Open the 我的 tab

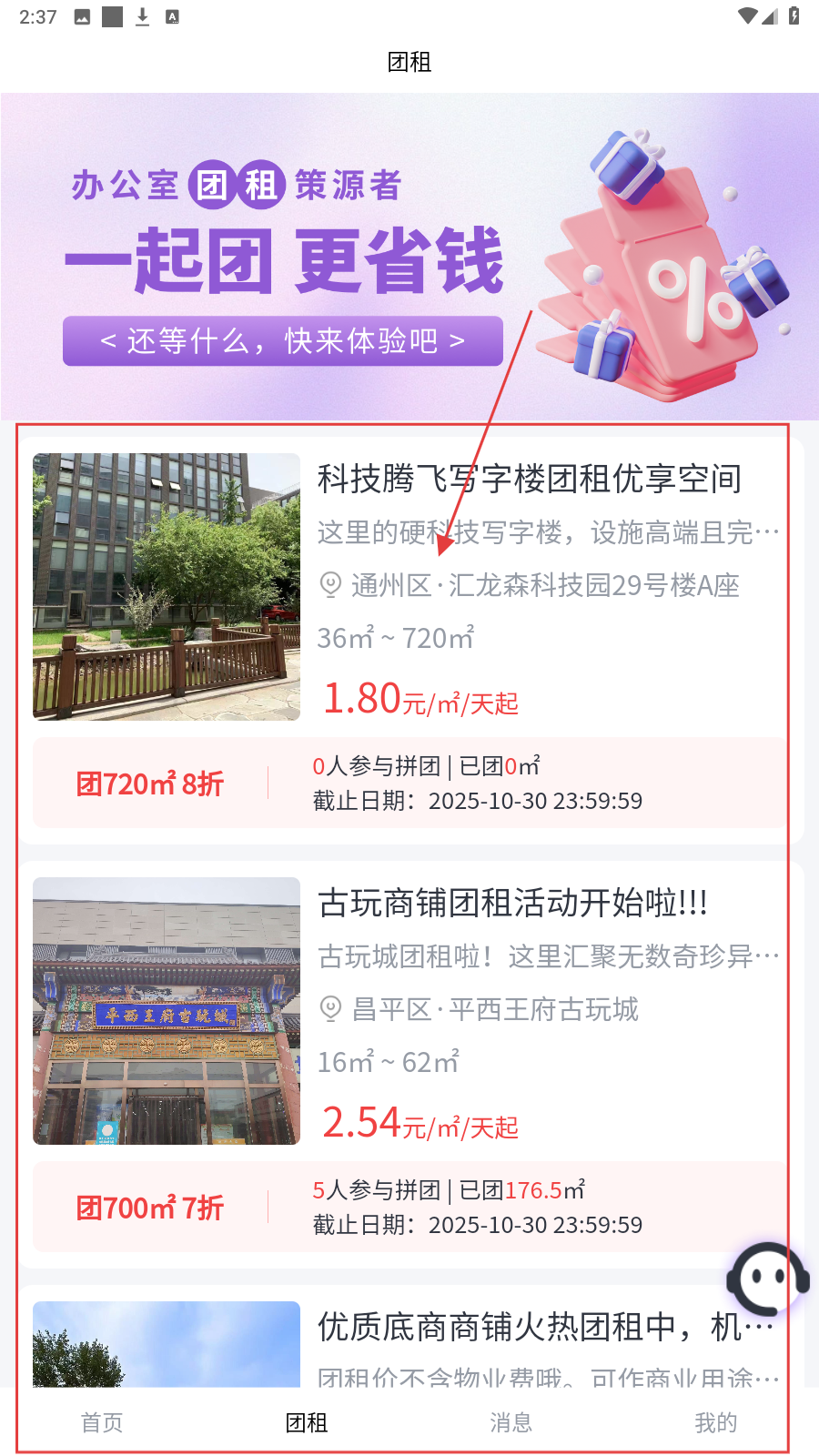[x=716, y=1422]
